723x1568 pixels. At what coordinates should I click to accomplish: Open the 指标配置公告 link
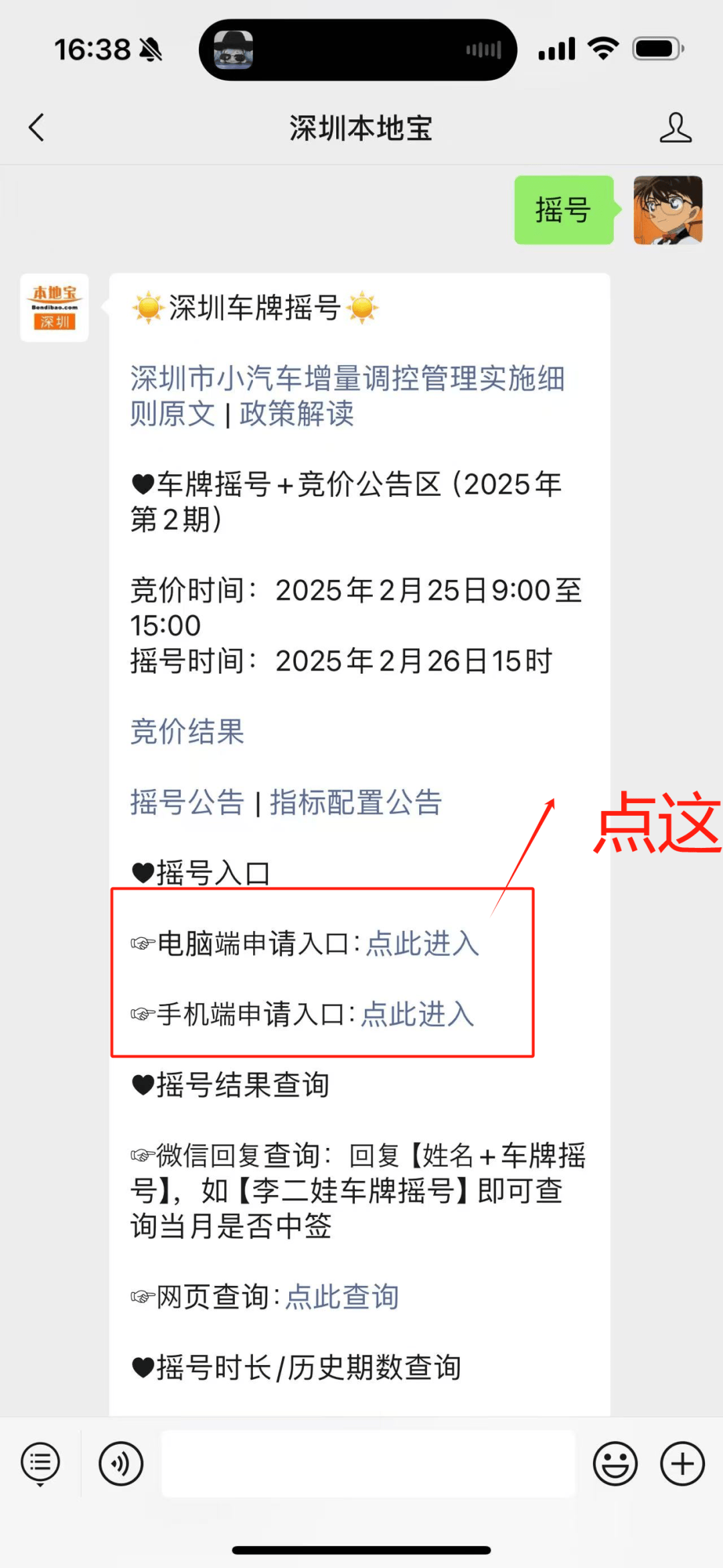356,802
